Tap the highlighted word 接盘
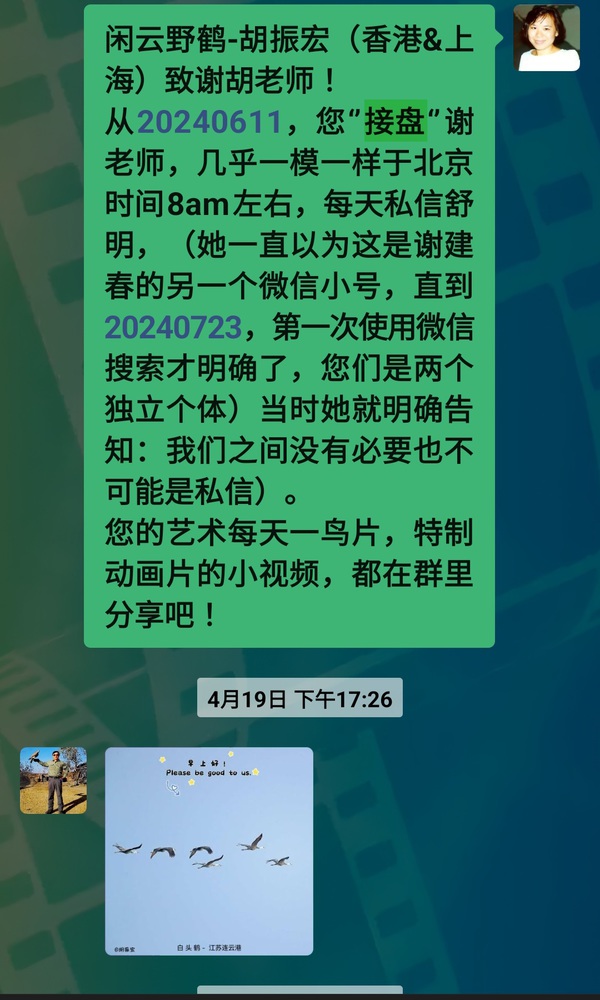The width and height of the screenshot is (600, 1000). [x=395, y=123]
